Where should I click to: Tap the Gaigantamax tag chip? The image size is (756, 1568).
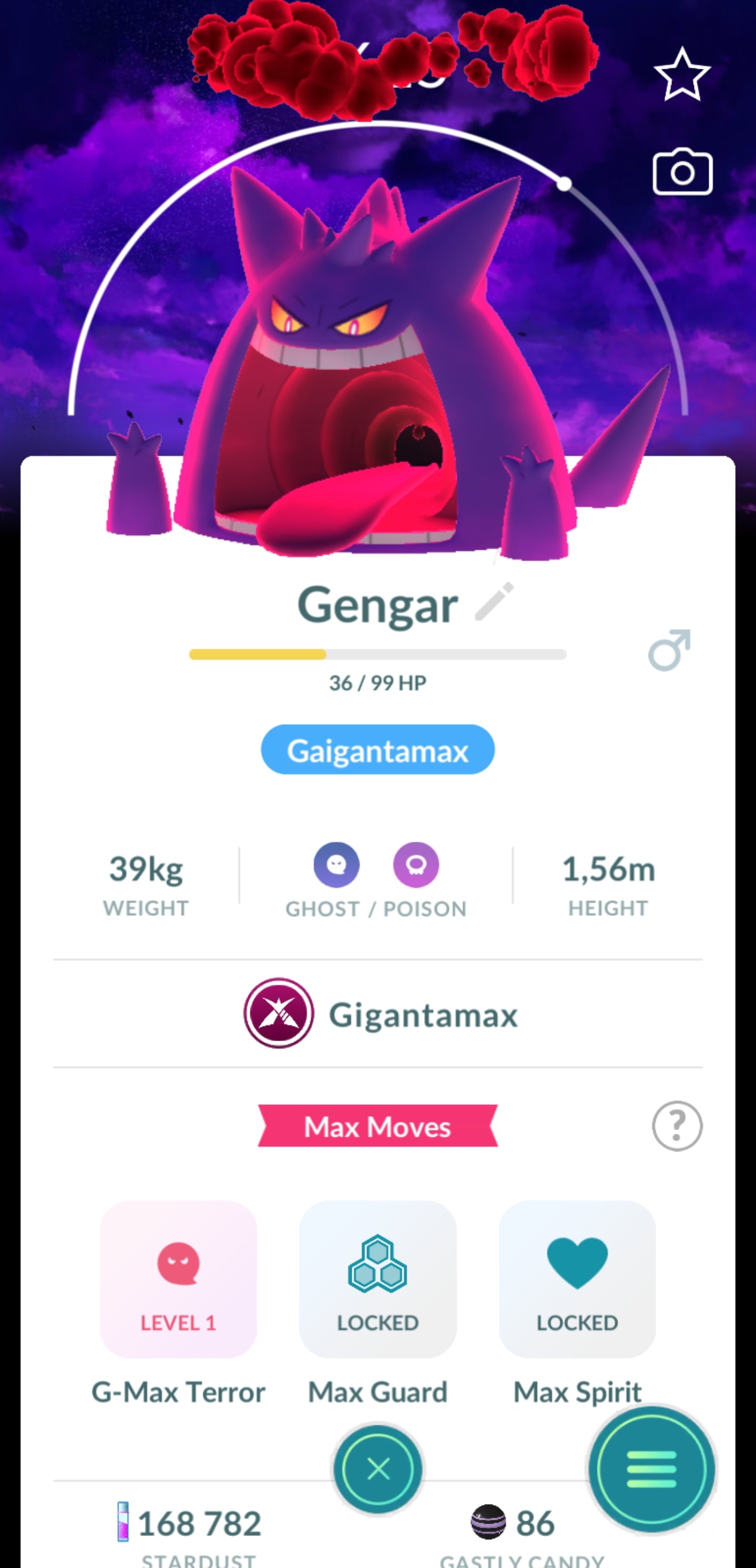(x=377, y=749)
